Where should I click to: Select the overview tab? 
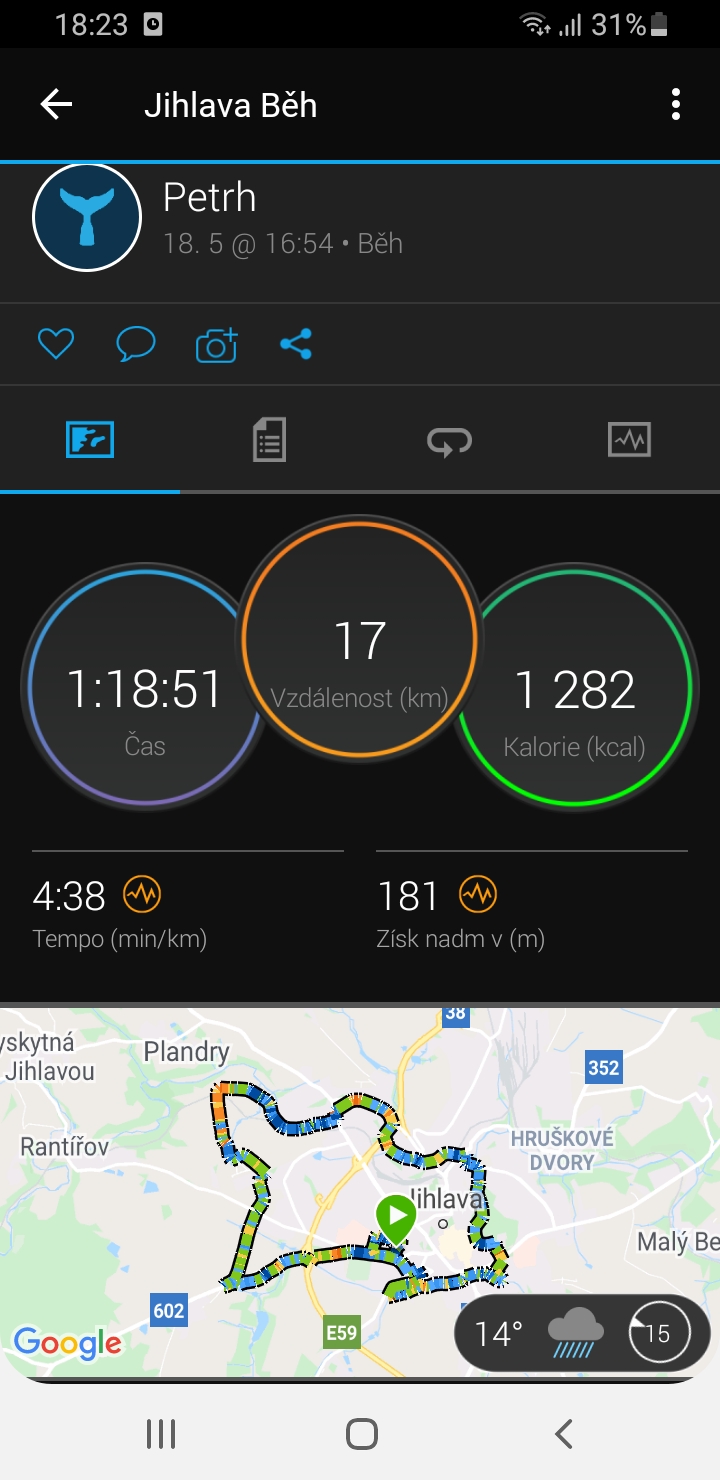90,440
